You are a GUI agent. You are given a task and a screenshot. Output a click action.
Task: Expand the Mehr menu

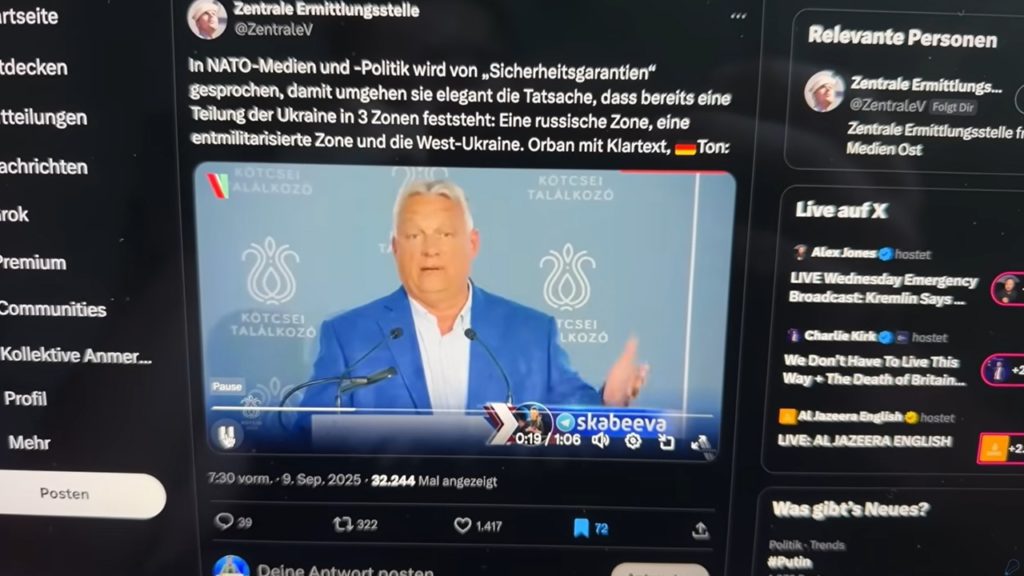[x=29, y=442]
